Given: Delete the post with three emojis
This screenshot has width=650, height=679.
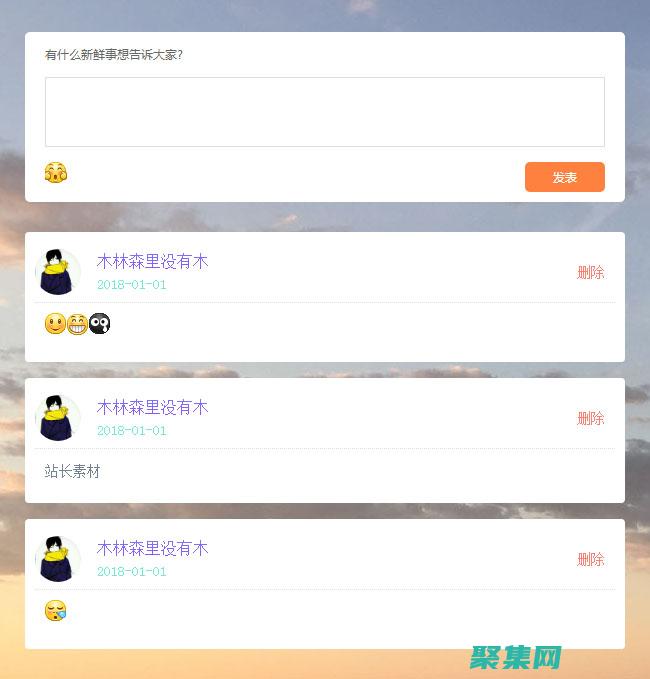Looking at the screenshot, I should [x=590, y=272].
